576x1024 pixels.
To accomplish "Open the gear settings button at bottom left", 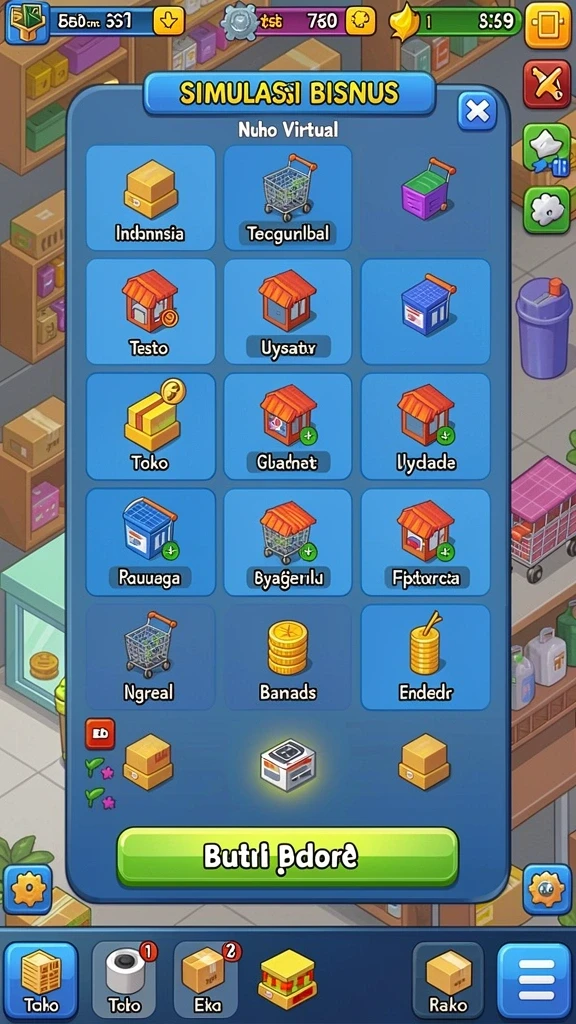I will pos(28,889).
